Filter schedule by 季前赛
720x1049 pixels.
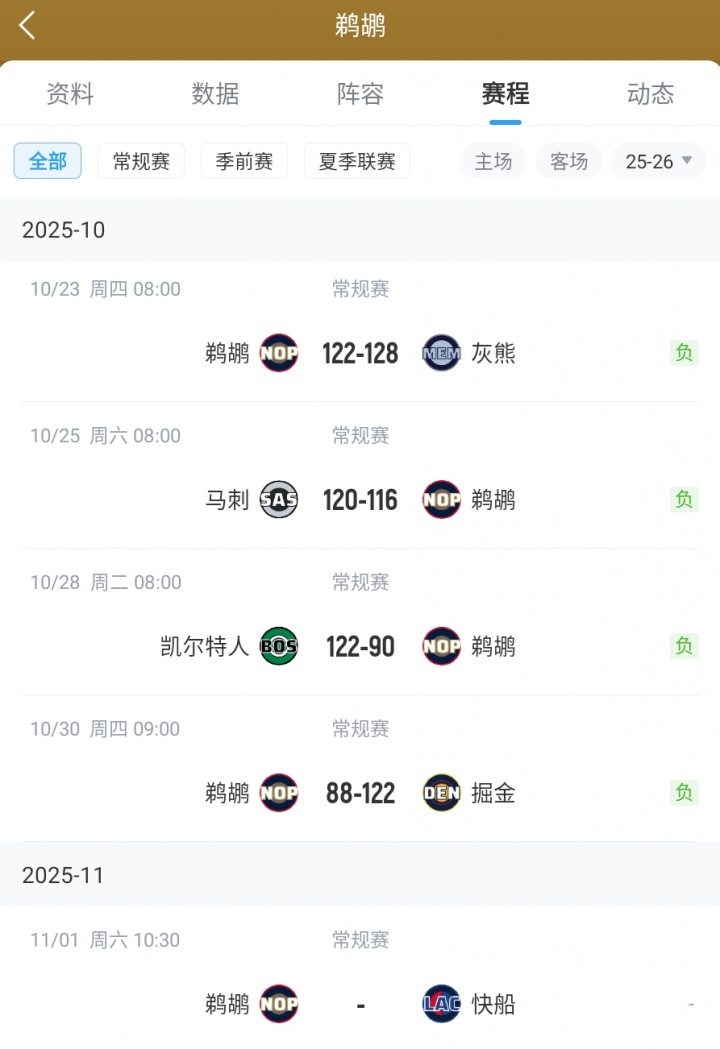coord(244,161)
